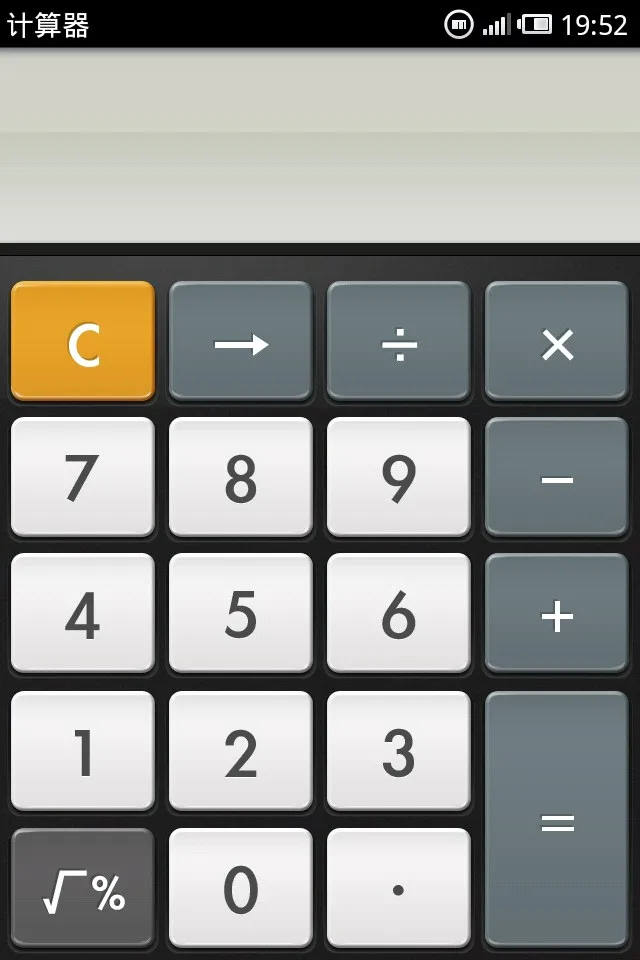640x960 pixels.
Task: Enter the digit 7
Action: coord(83,477)
